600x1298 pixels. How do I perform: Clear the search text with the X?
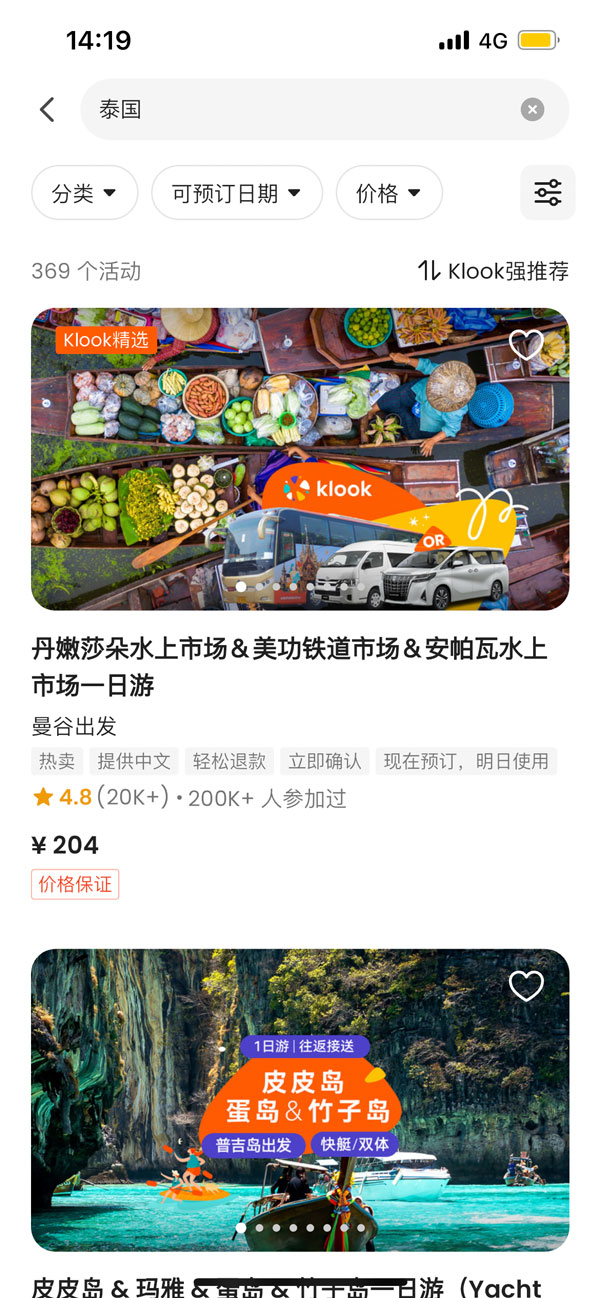[x=533, y=110]
